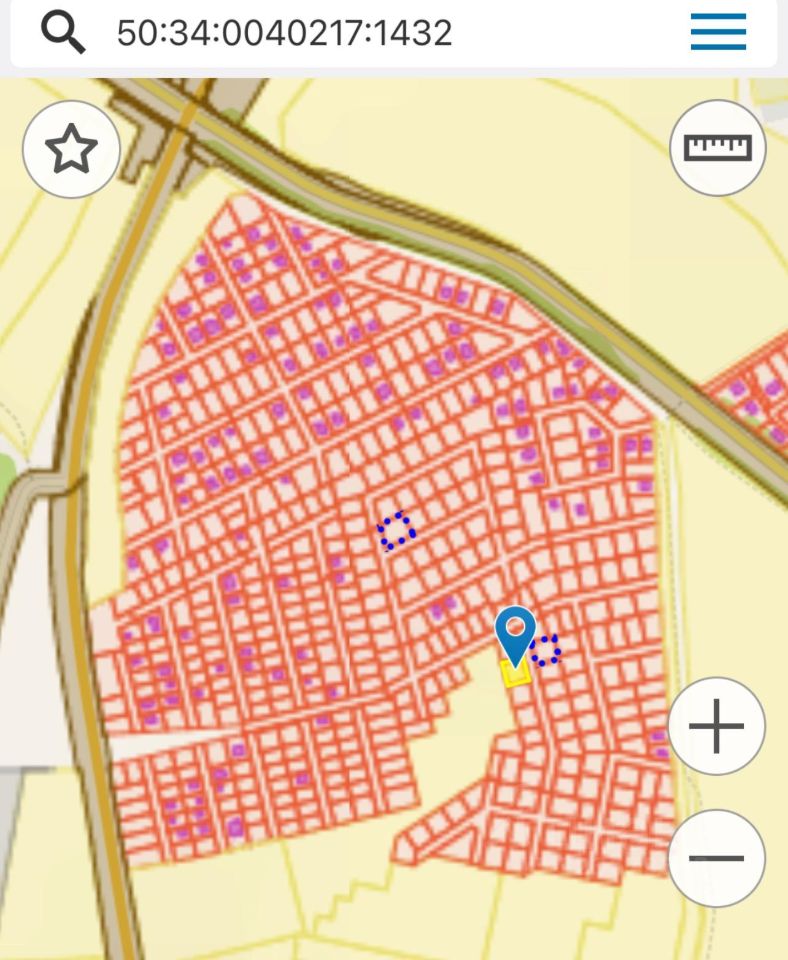The image size is (788, 960).
Task: Open the hamburger menu
Action: click(718, 32)
